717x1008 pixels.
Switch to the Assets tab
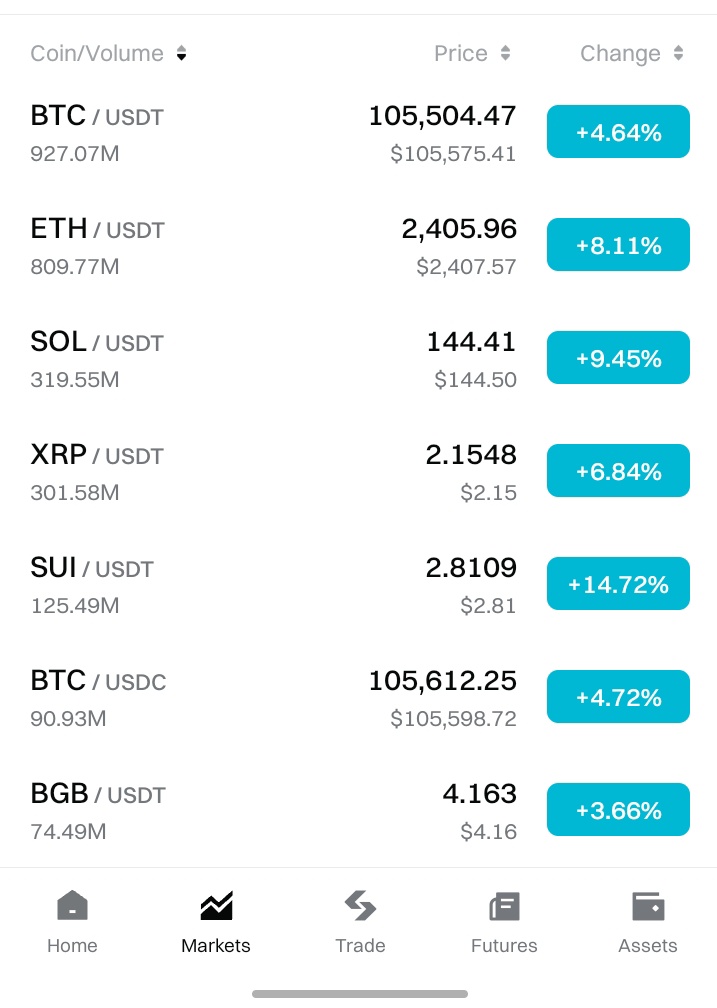tap(648, 922)
